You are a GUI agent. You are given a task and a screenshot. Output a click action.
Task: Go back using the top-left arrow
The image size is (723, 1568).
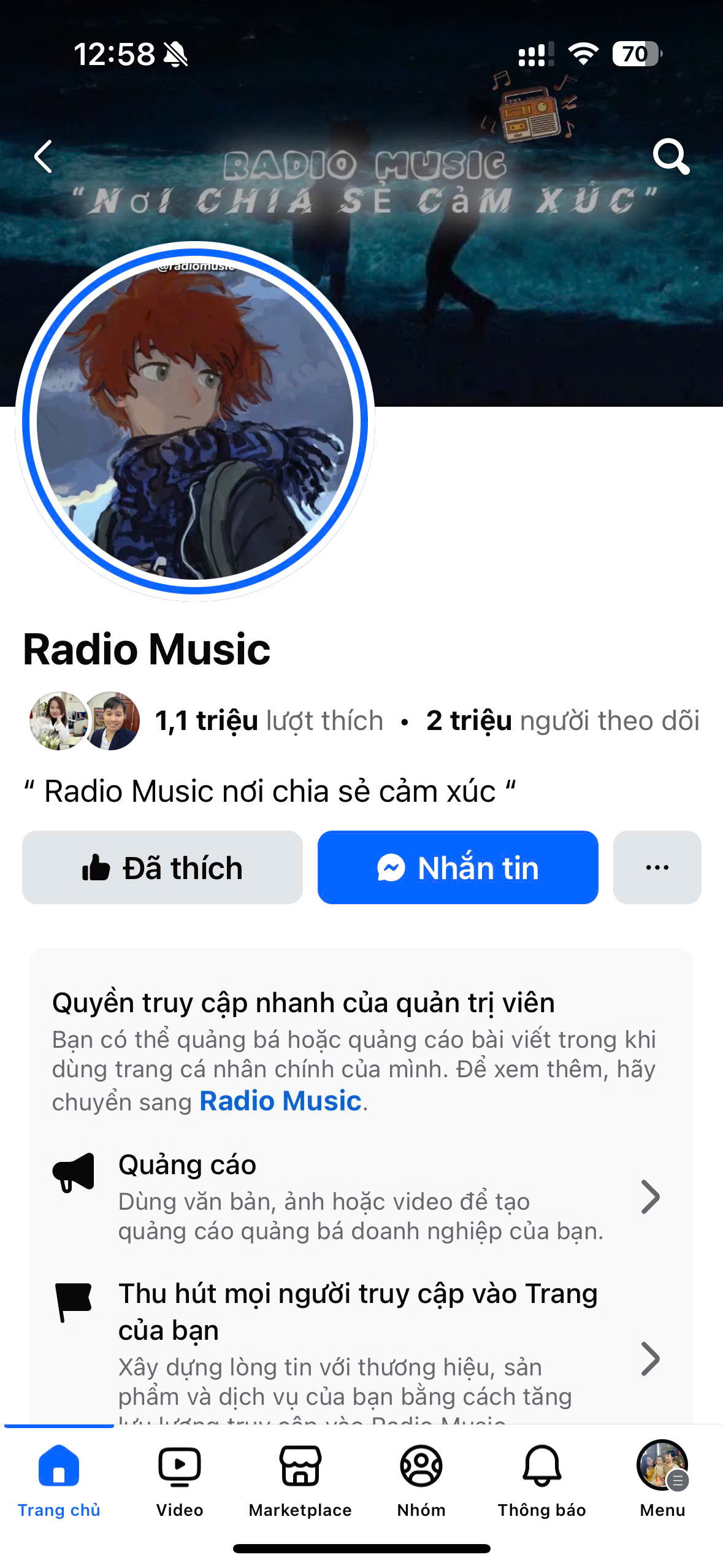coord(44,156)
